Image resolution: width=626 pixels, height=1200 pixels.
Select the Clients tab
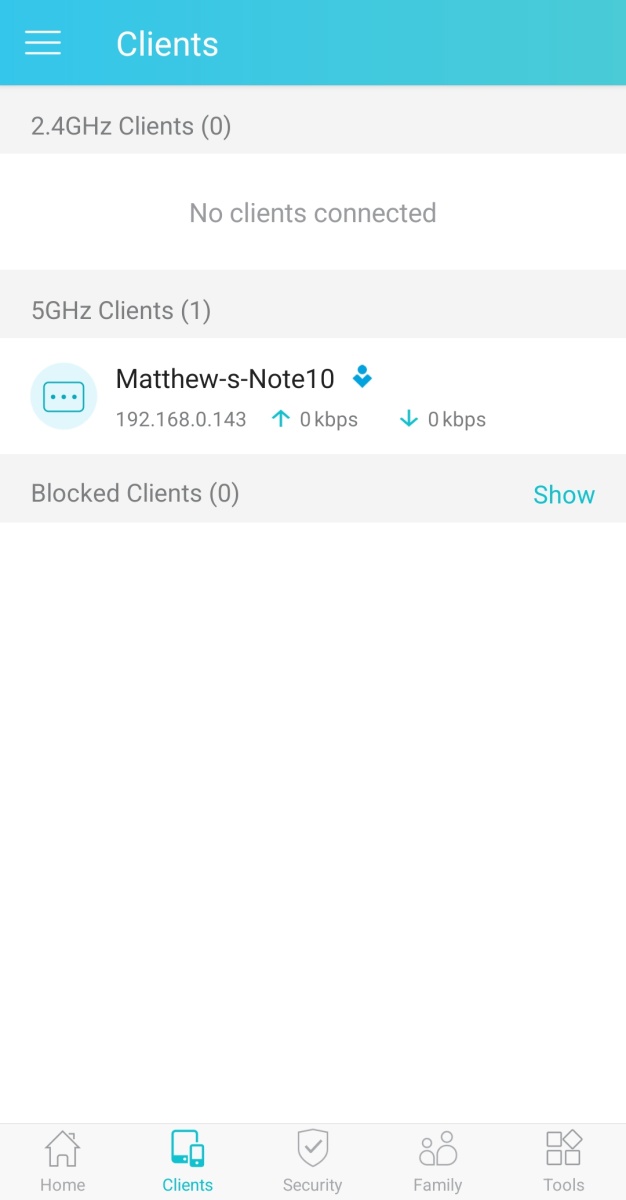click(187, 1161)
